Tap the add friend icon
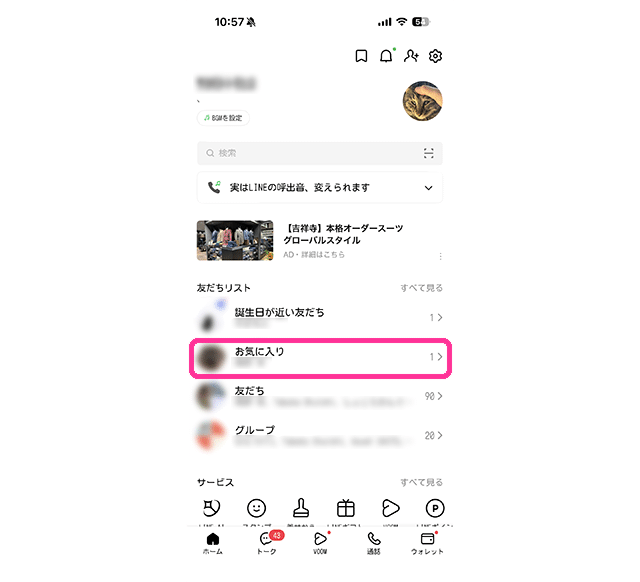 411,56
